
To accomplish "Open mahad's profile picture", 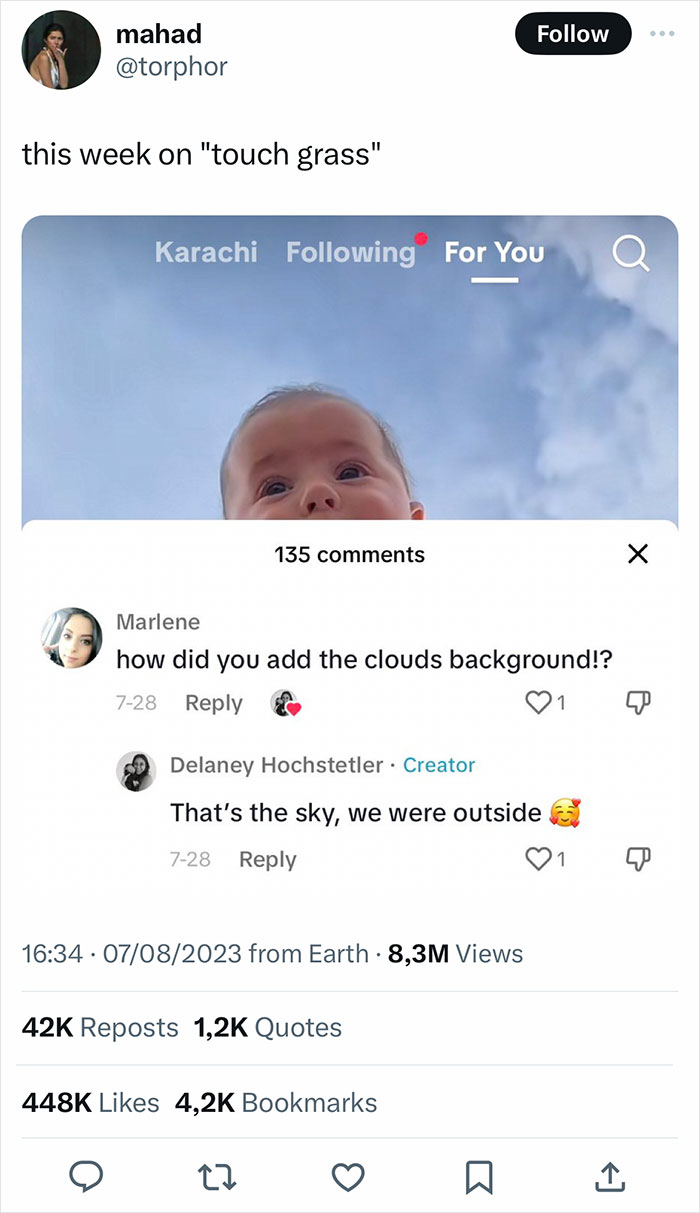I will click(x=61, y=51).
